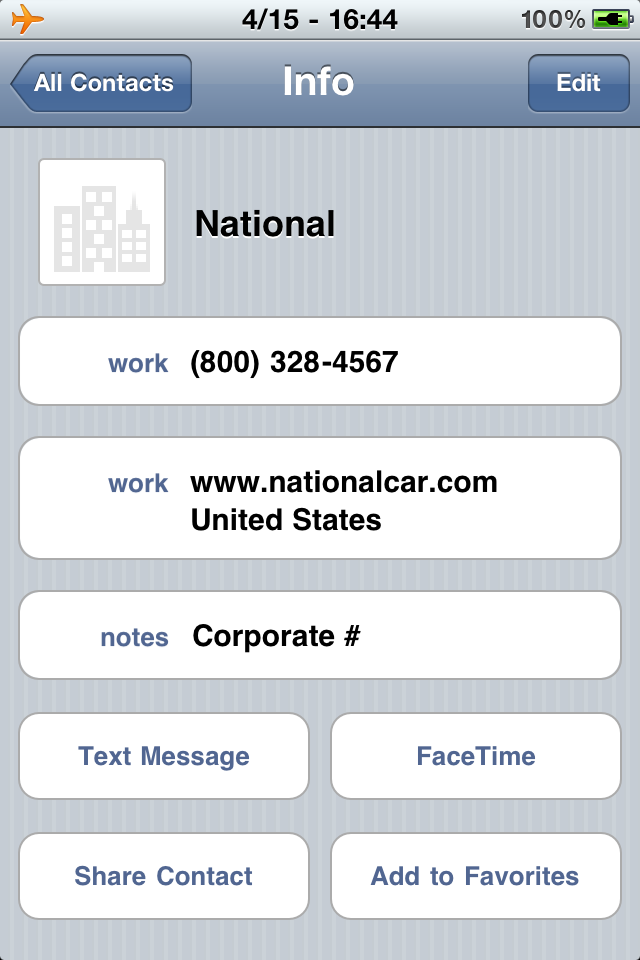Edit the National contact
Image resolution: width=640 pixels, height=960 pixels.
(x=577, y=83)
